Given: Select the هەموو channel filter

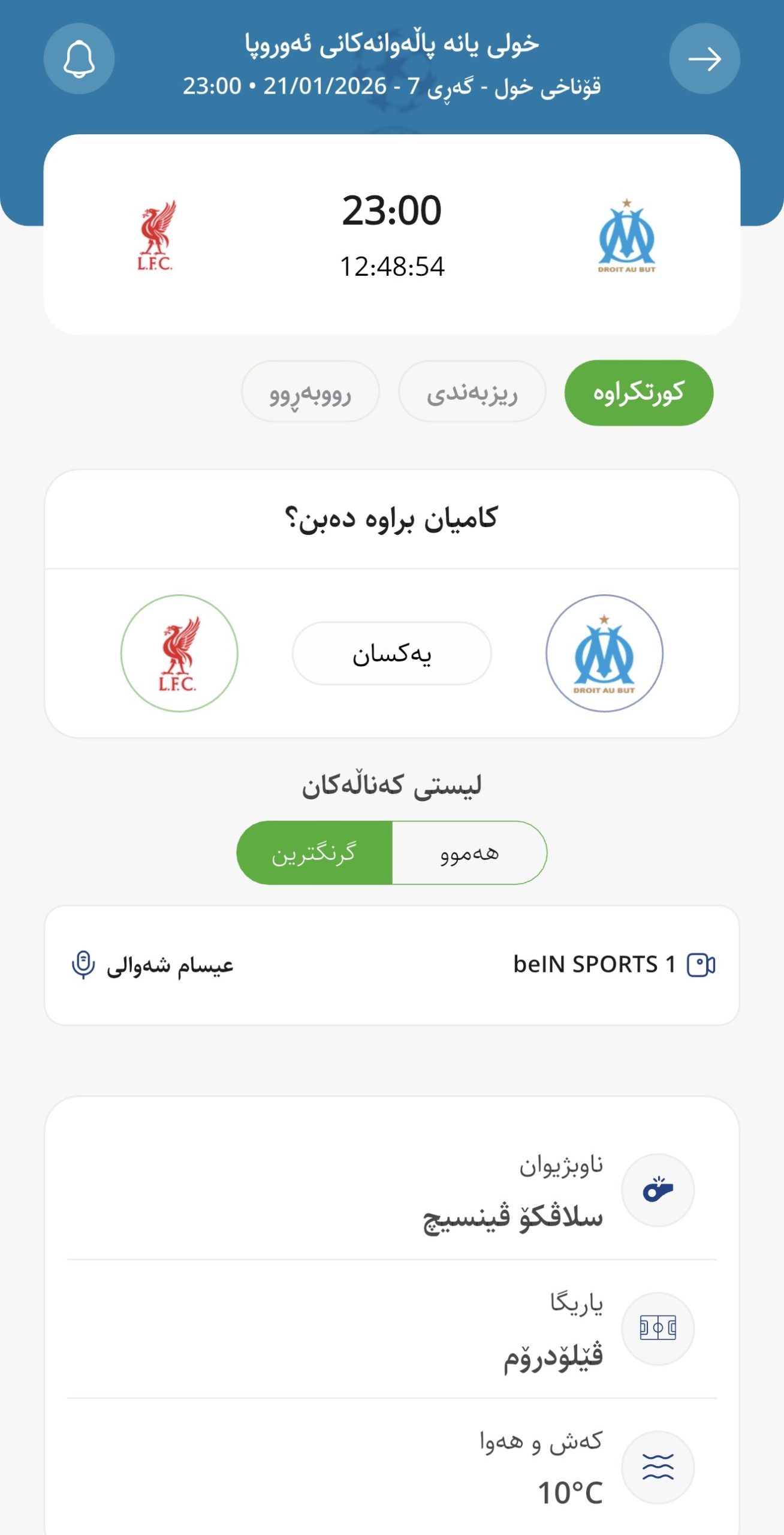Looking at the screenshot, I should [469, 852].
